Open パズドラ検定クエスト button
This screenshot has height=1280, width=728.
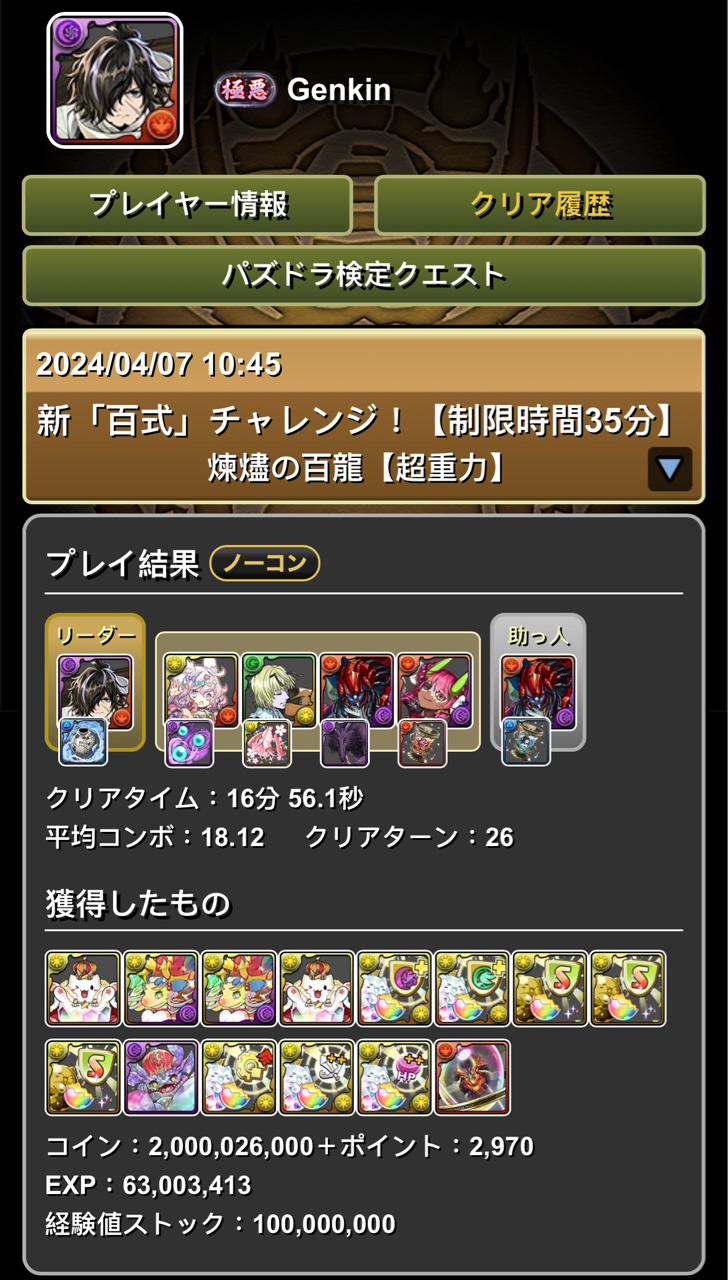[364, 275]
